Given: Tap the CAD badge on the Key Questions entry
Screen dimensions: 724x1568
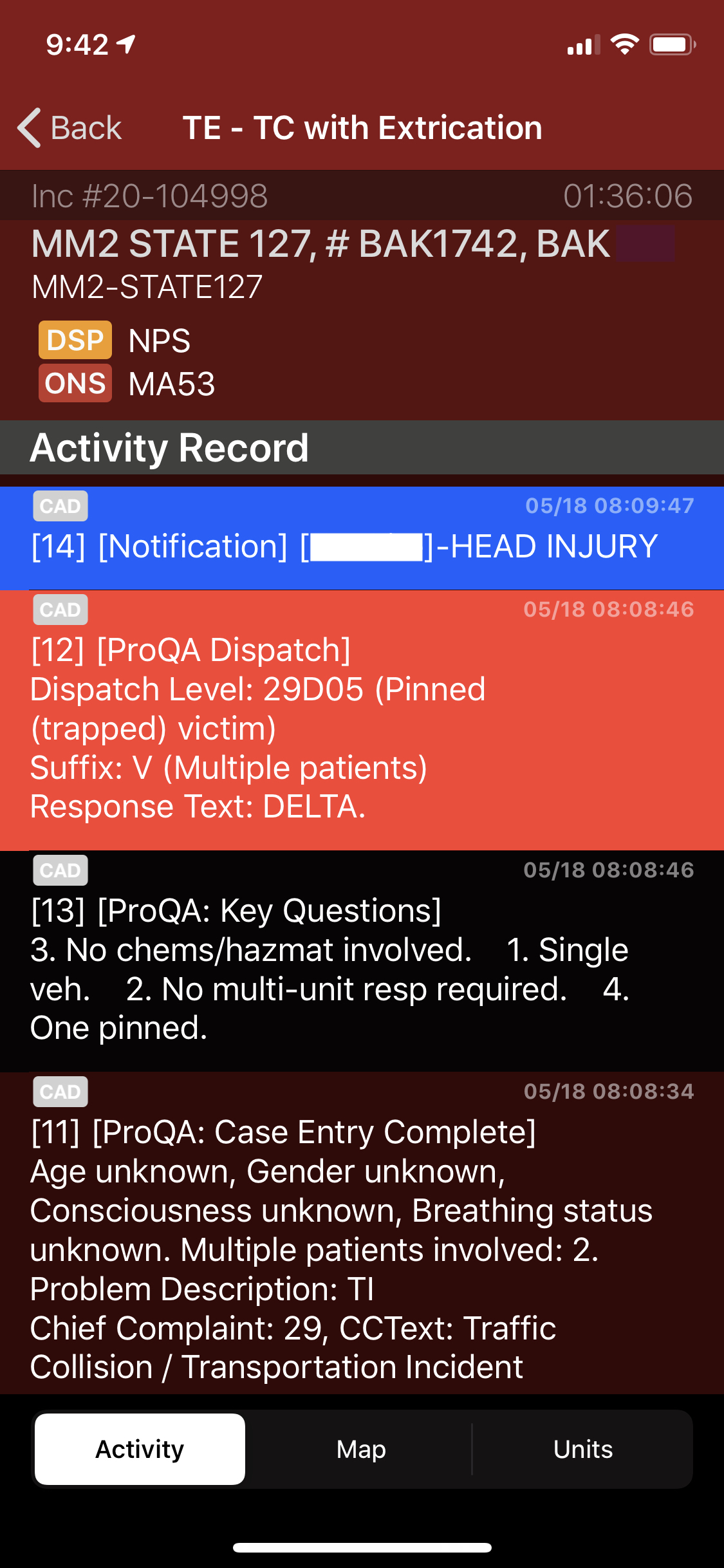Looking at the screenshot, I should (60, 870).
